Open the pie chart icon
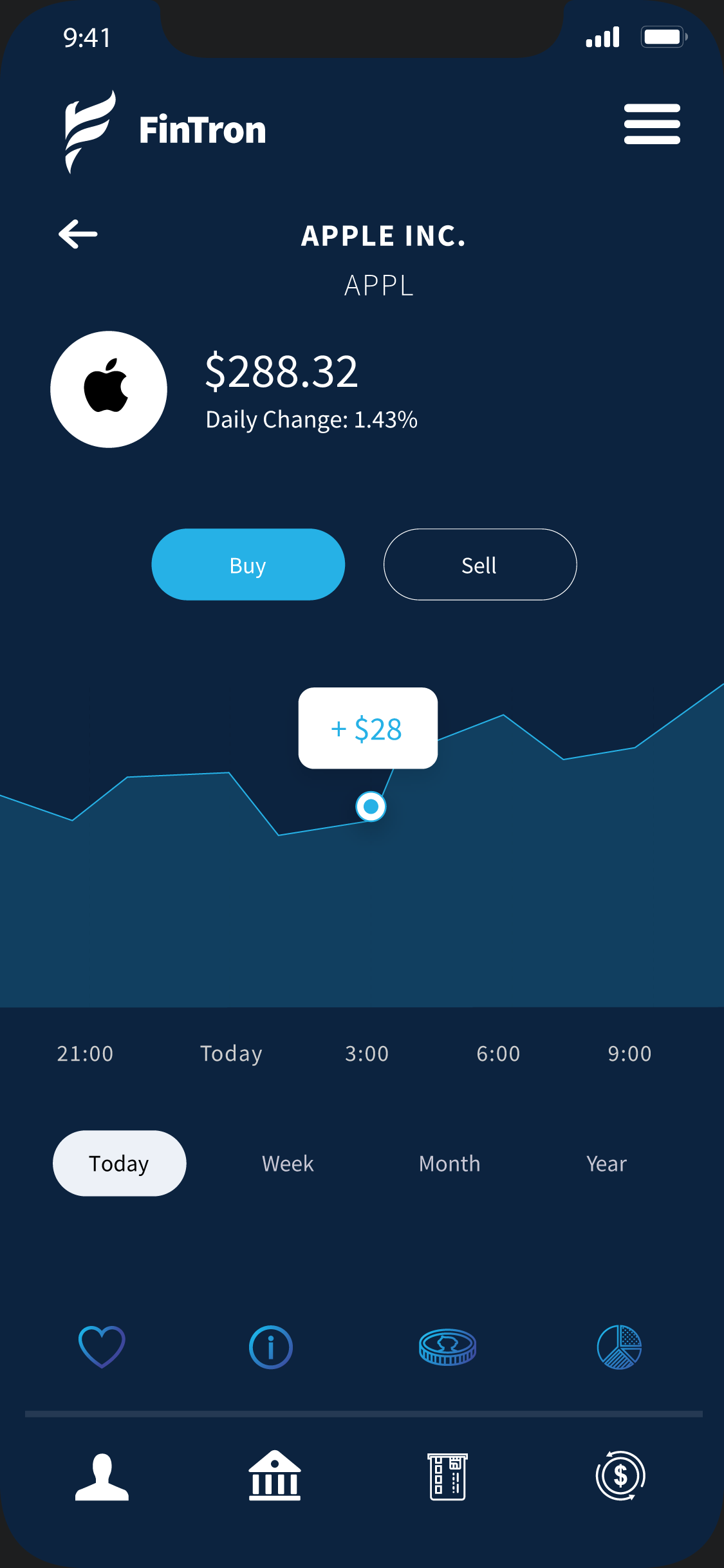The width and height of the screenshot is (724, 1568). tap(619, 1347)
